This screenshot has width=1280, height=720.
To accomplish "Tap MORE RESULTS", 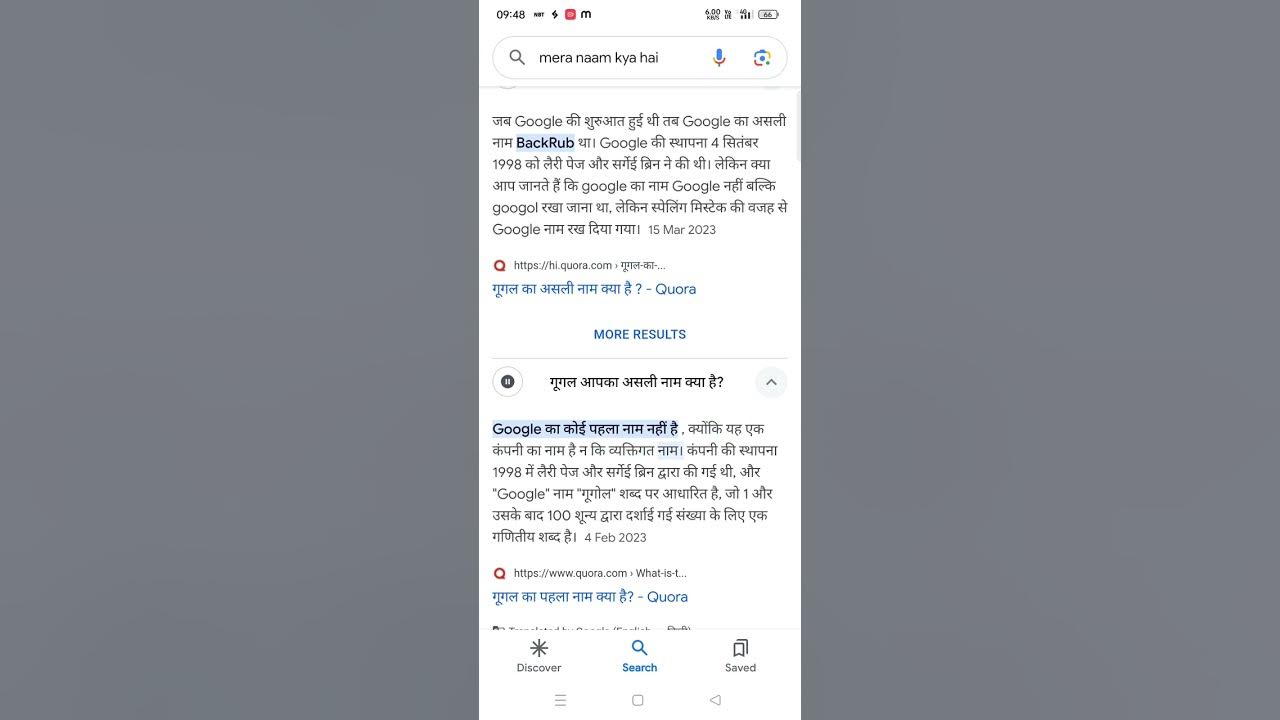I will [639, 334].
